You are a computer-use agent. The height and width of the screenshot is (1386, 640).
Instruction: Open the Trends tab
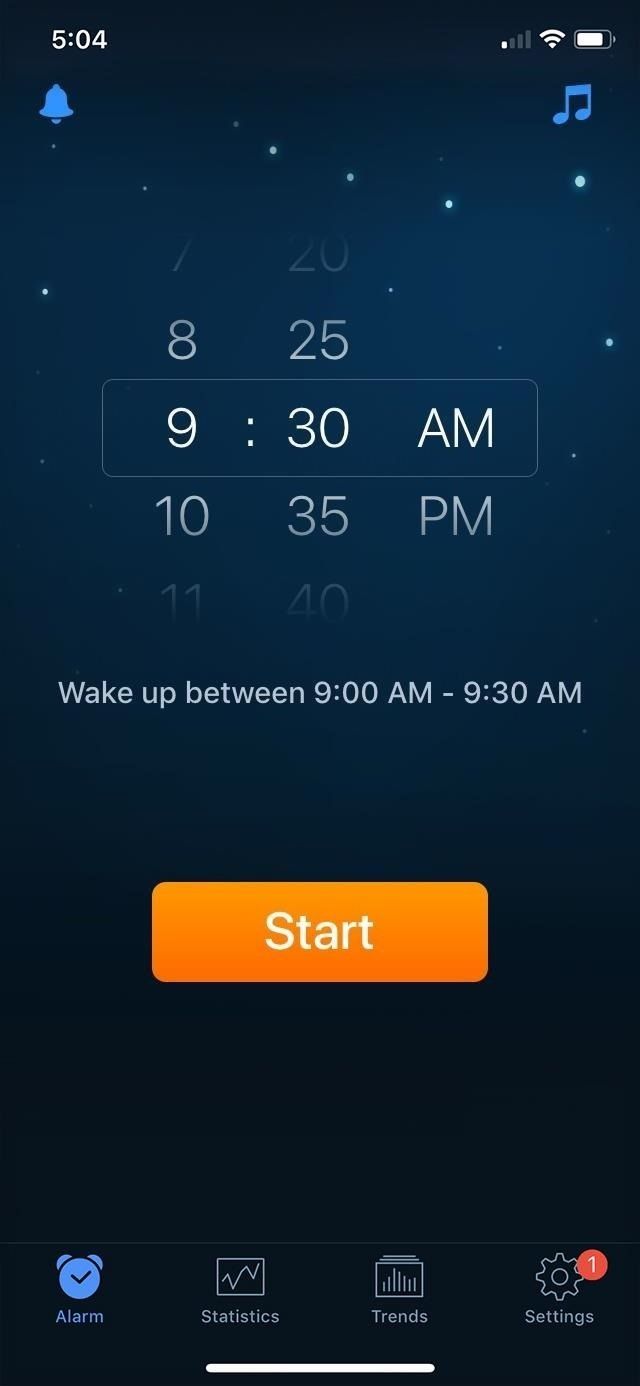pyautogui.click(x=399, y=1290)
